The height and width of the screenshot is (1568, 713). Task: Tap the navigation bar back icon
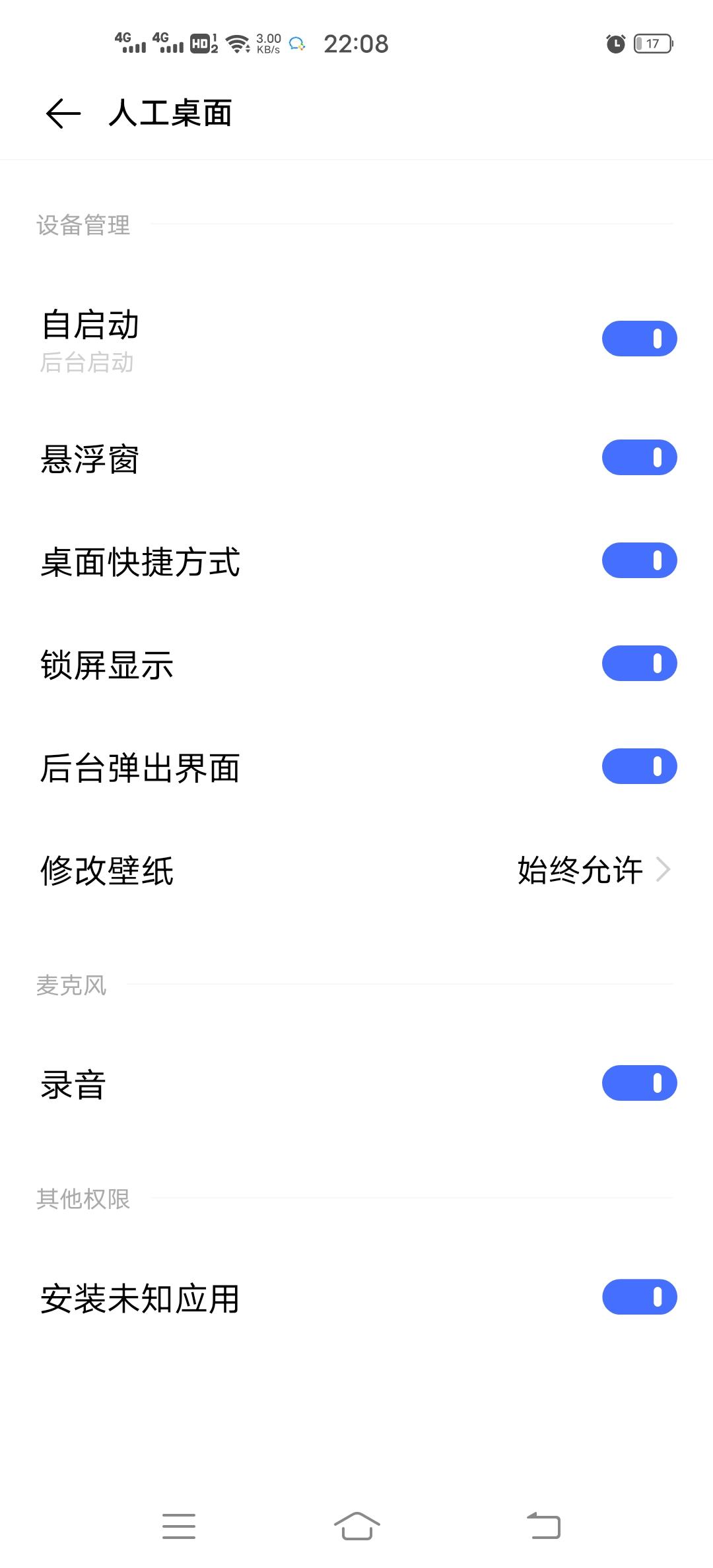pyautogui.click(x=541, y=1525)
